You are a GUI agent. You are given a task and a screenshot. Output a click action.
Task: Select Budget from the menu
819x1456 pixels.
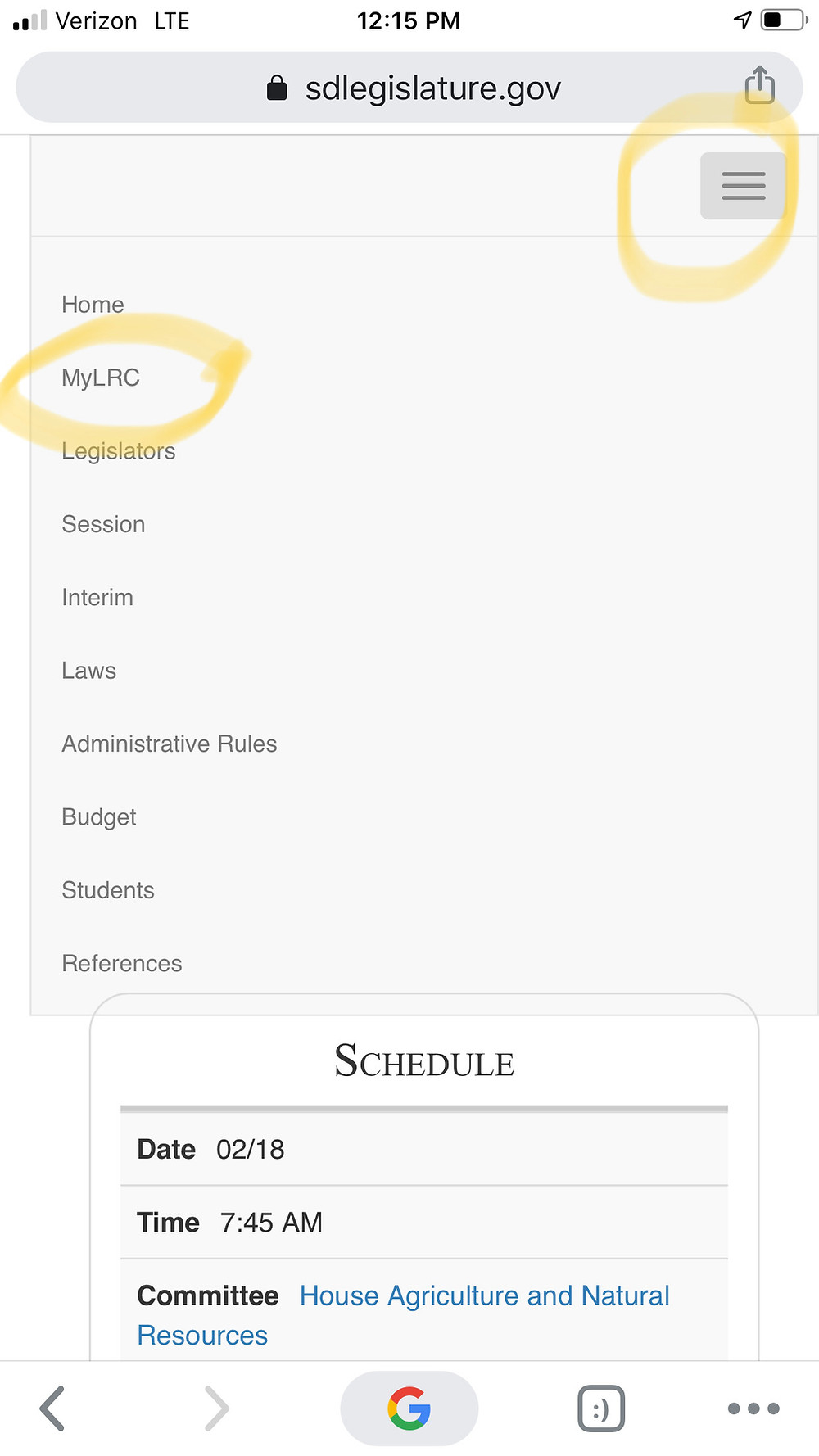pos(99,817)
